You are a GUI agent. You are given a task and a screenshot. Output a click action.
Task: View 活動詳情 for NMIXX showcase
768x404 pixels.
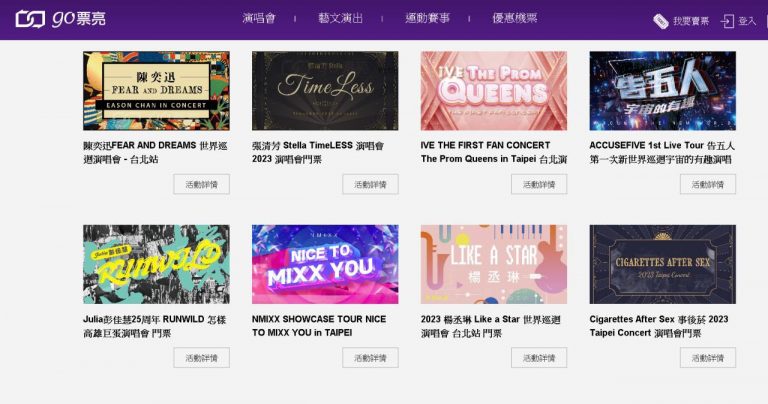coord(371,358)
